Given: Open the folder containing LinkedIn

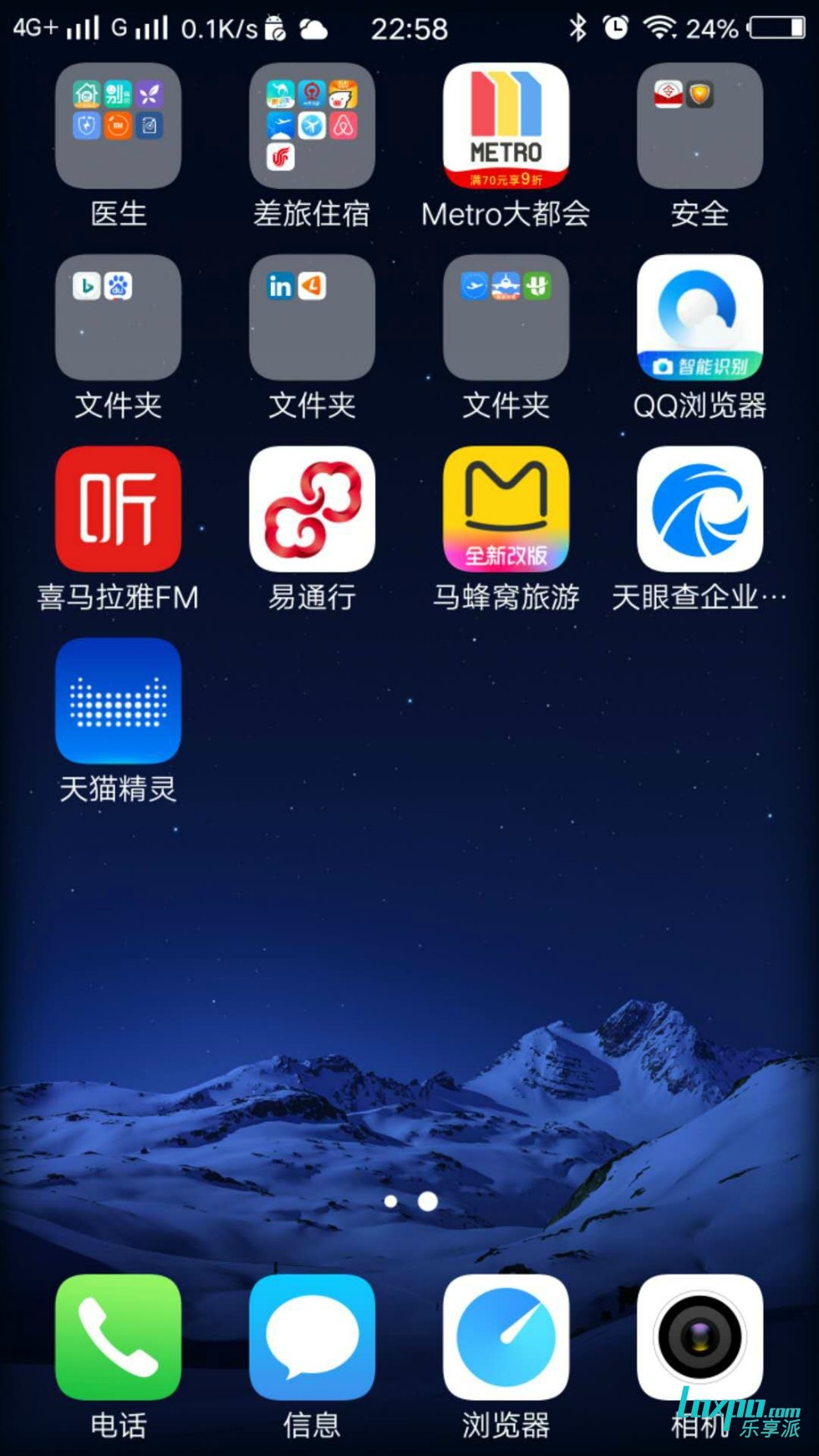Looking at the screenshot, I should [312, 319].
